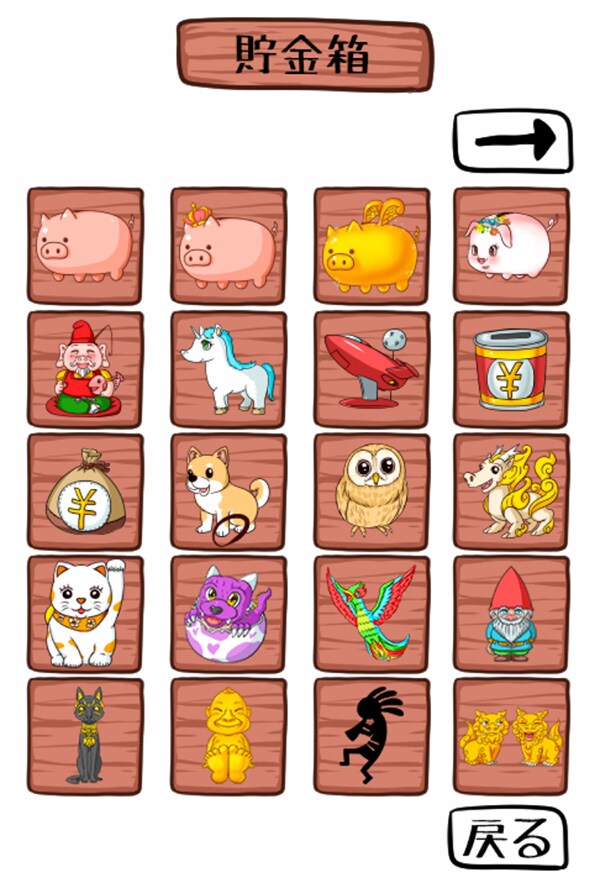Choose the black Egyptian cat statue

[85, 736]
